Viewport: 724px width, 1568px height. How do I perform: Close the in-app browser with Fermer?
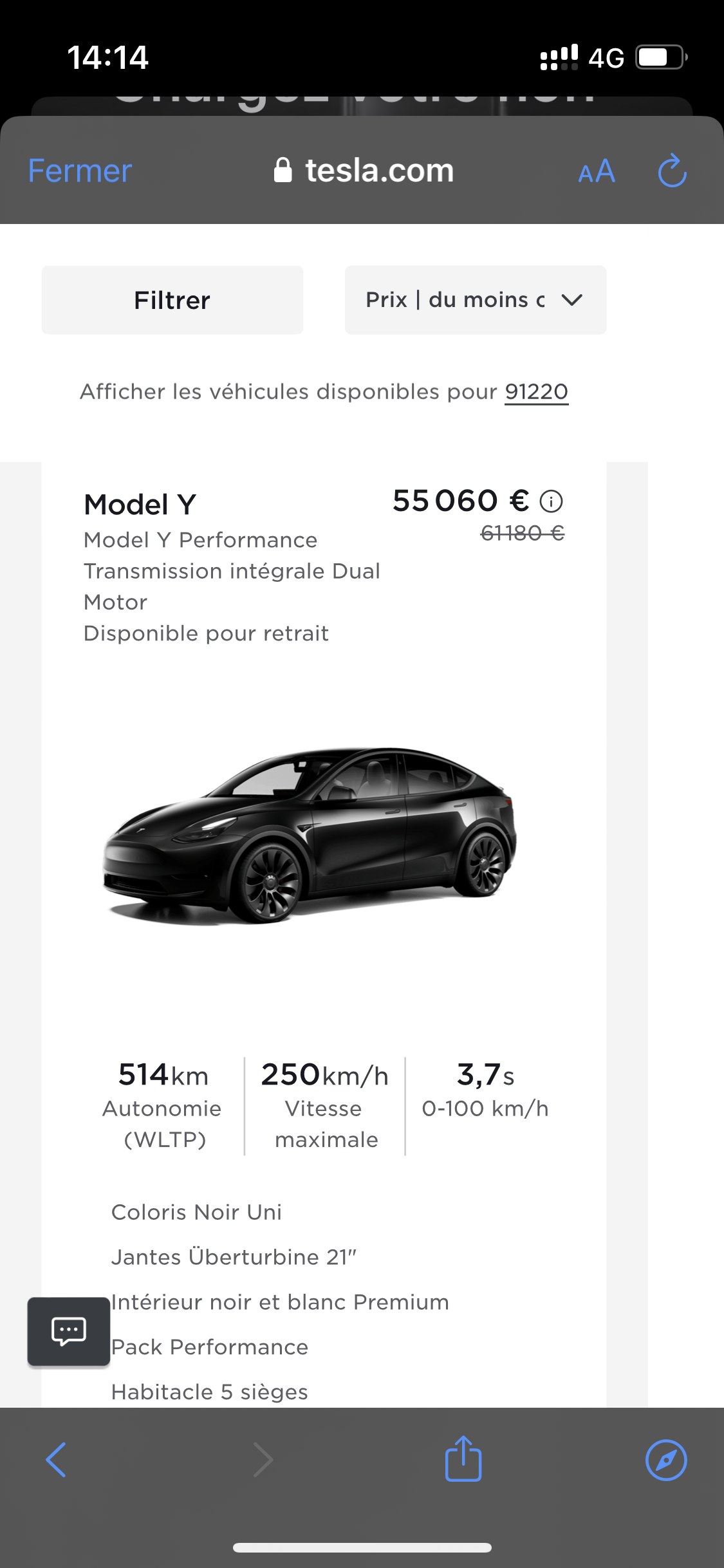click(x=80, y=171)
